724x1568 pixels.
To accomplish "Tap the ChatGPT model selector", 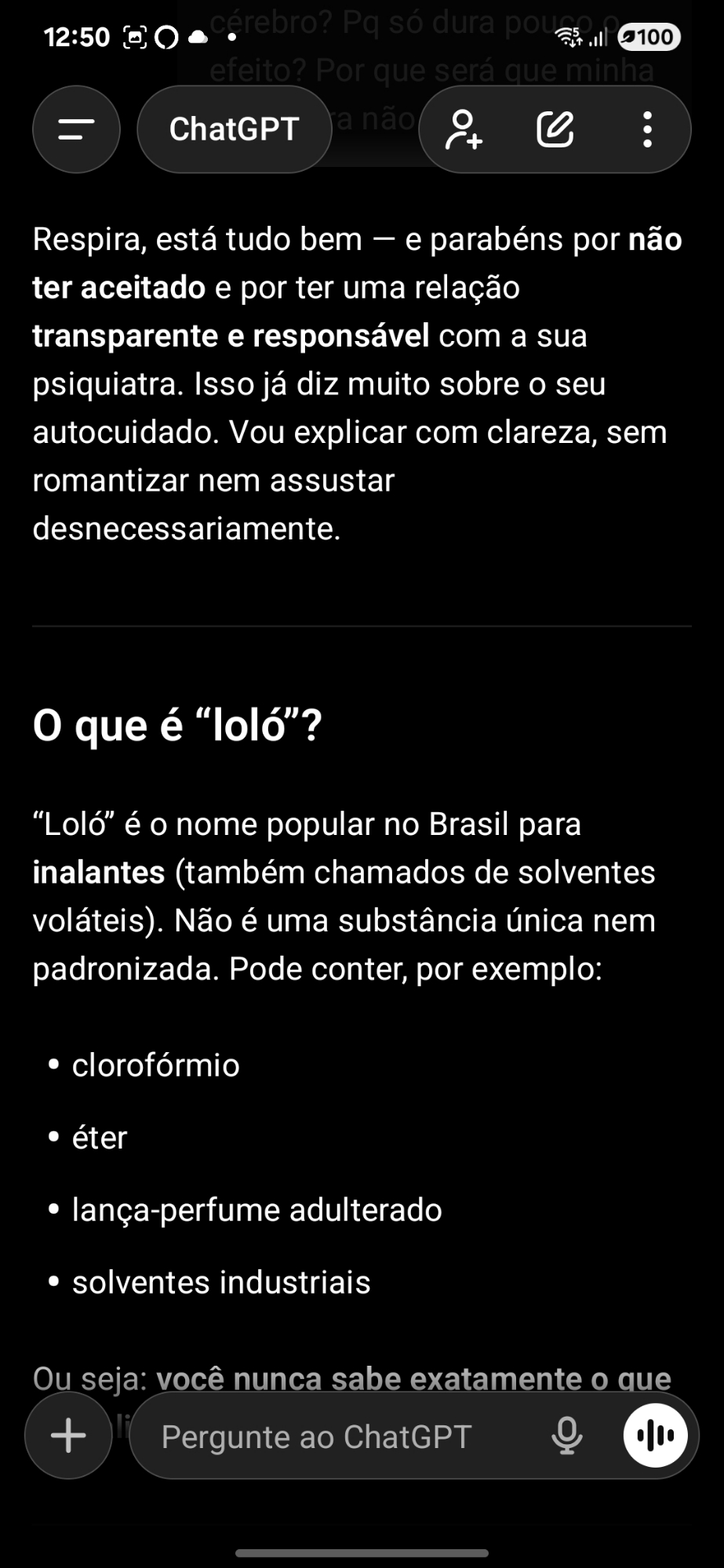I will 234,129.
